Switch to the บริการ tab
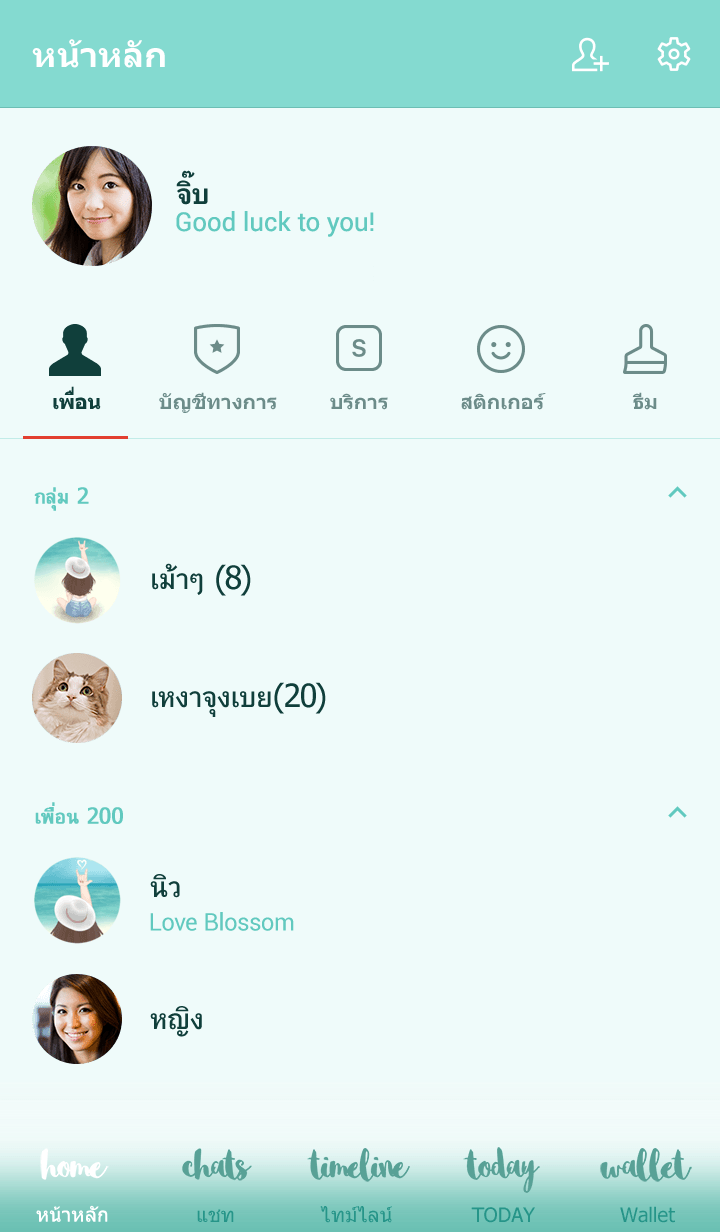The width and height of the screenshot is (720, 1232). 359,370
